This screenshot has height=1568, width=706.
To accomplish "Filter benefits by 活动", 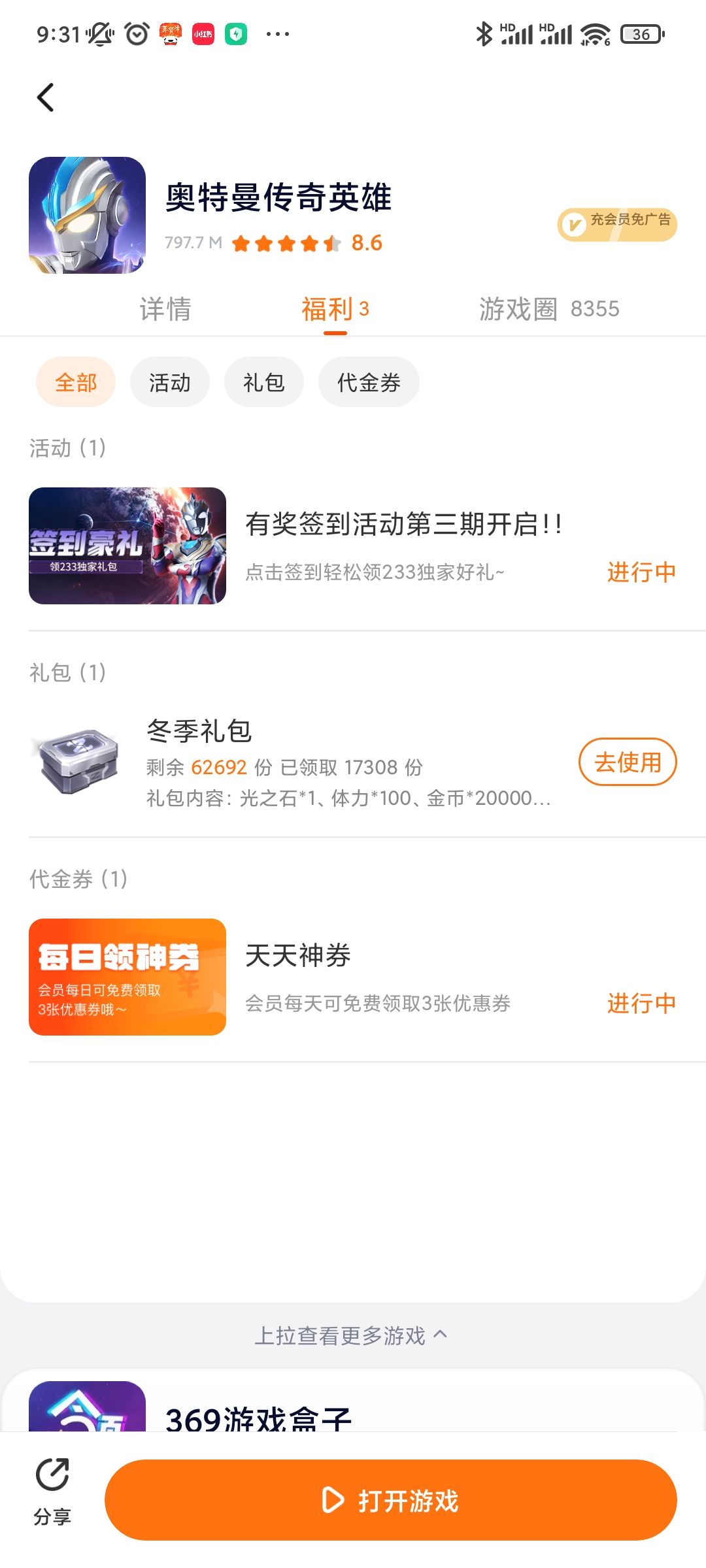I will point(169,382).
